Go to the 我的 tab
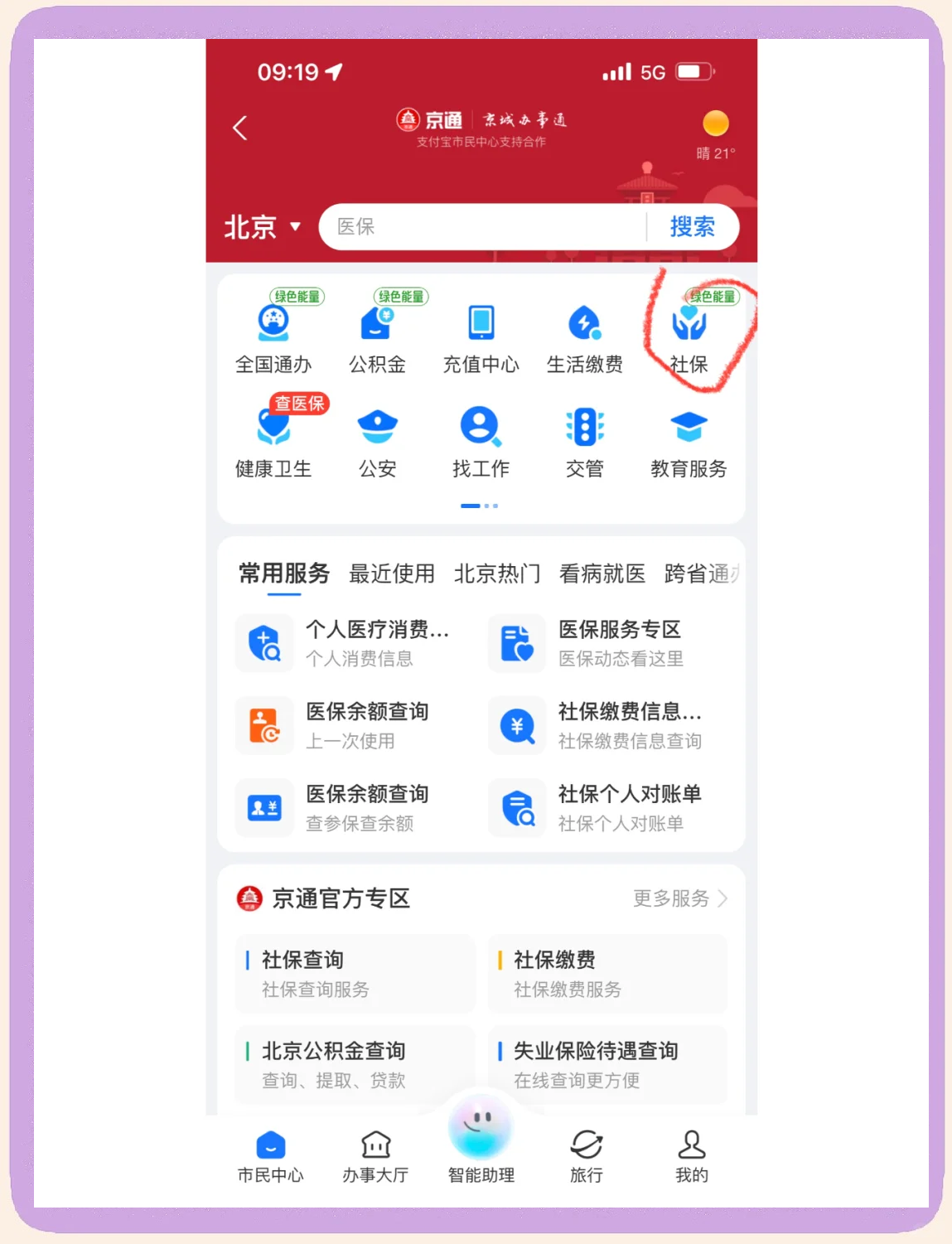952x1244 pixels. click(691, 1157)
